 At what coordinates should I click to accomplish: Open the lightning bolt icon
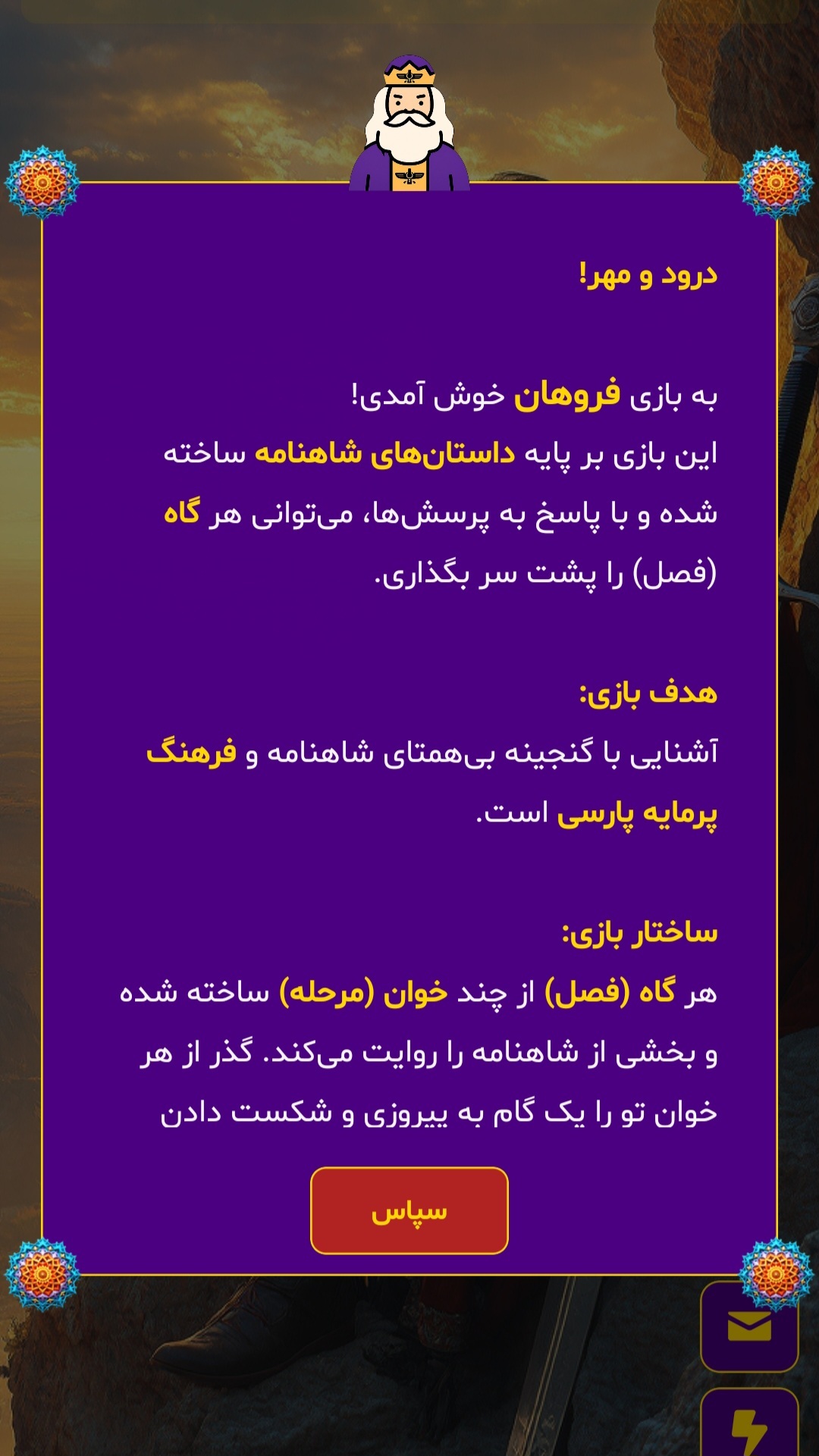pyautogui.click(x=749, y=1426)
